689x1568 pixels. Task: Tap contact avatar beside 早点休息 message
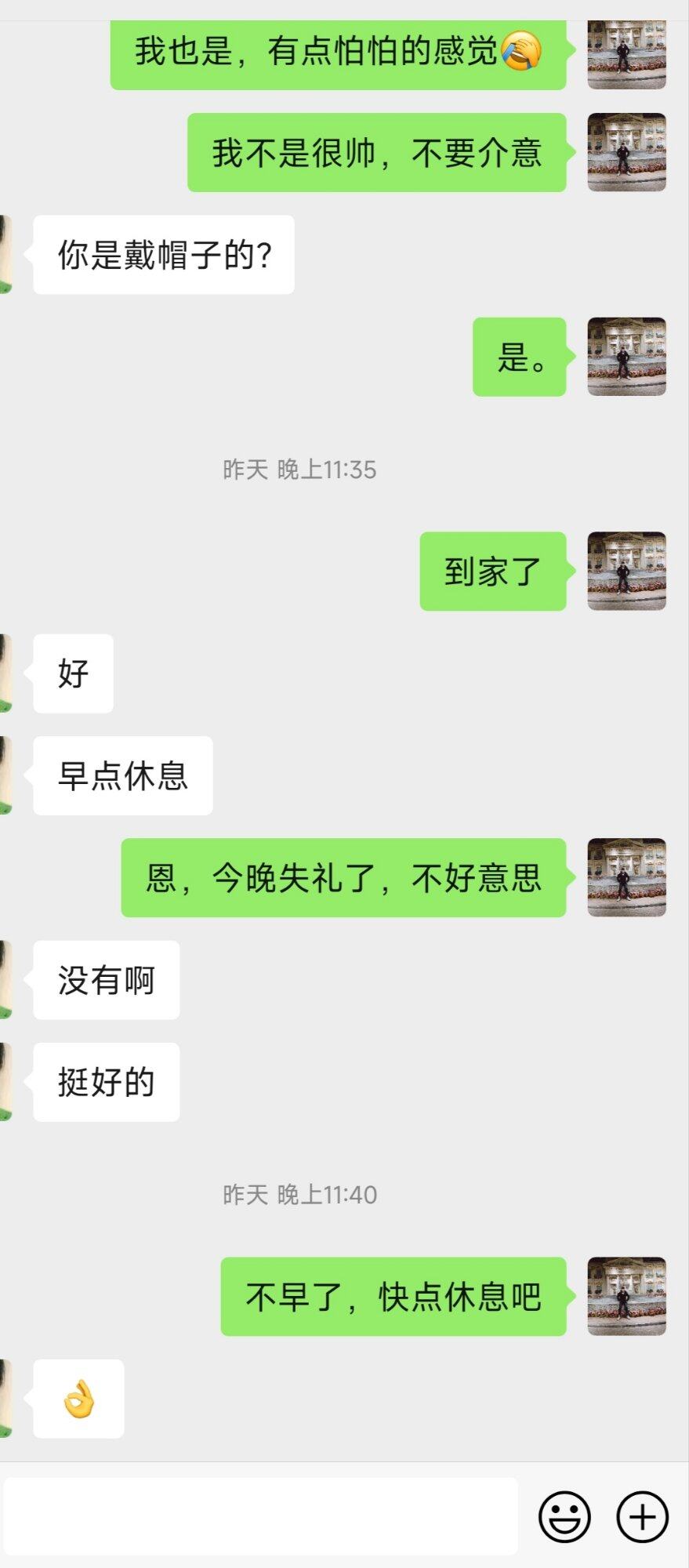pyautogui.click(x=5, y=775)
